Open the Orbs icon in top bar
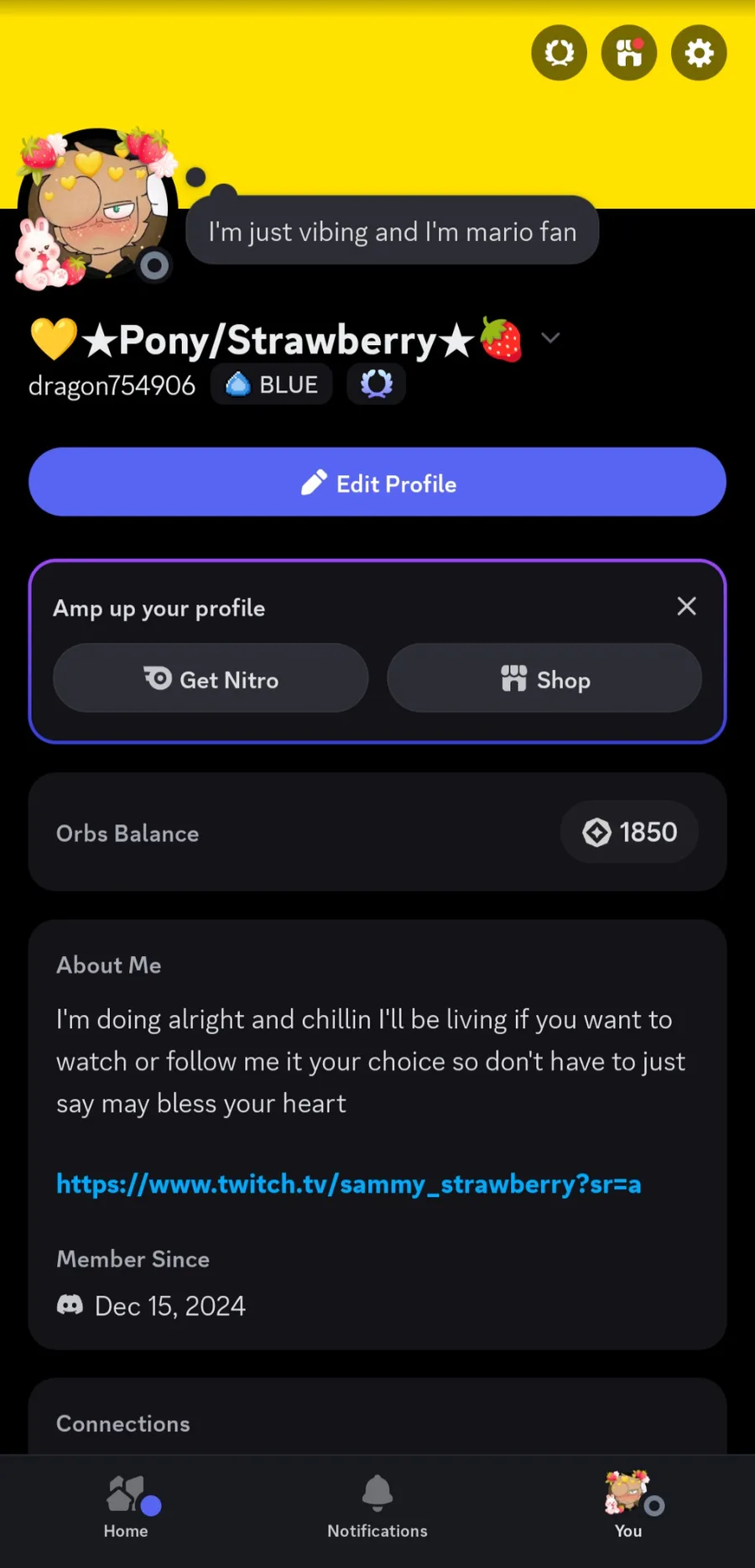Image resolution: width=755 pixels, height=1568 pixels. (560, 53)
